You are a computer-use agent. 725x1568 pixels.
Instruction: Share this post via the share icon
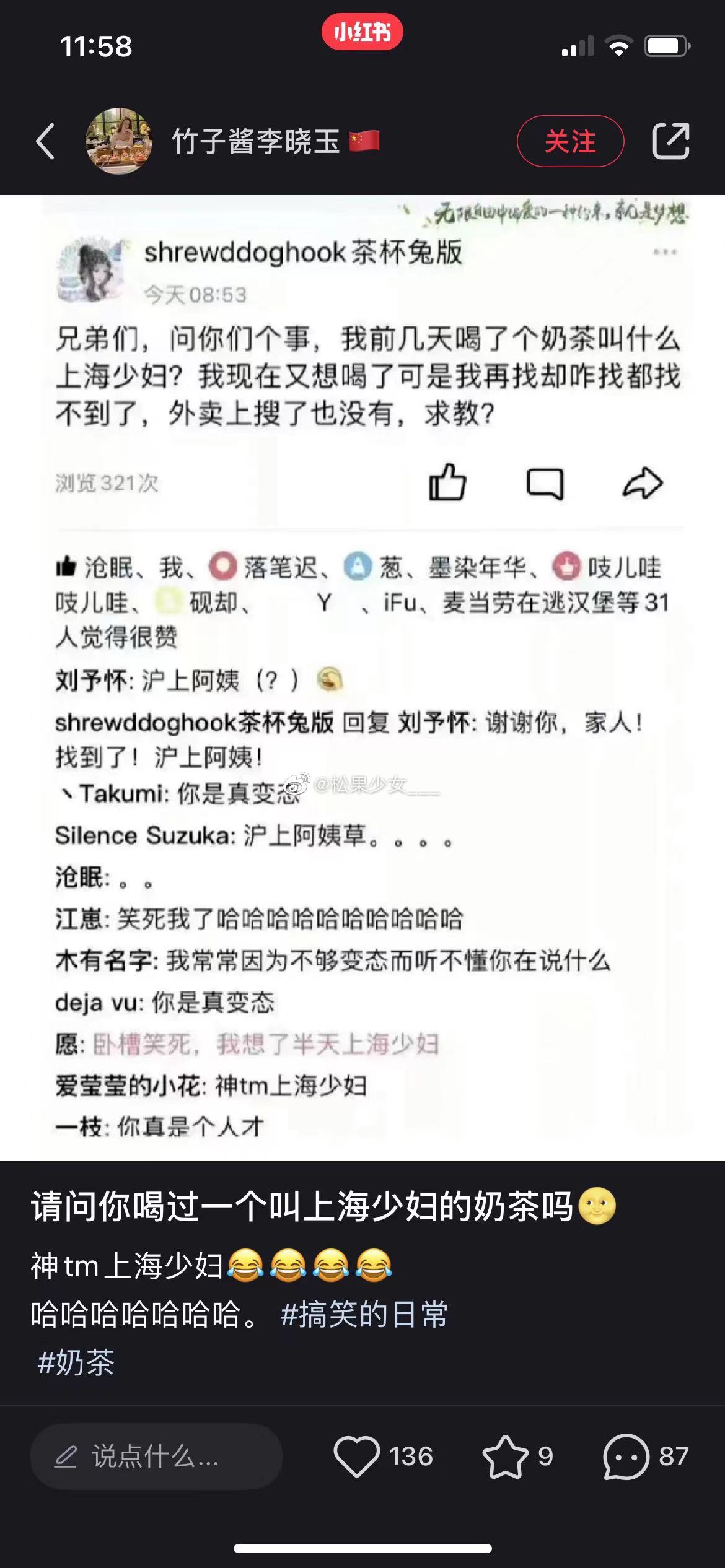[671, 141]
